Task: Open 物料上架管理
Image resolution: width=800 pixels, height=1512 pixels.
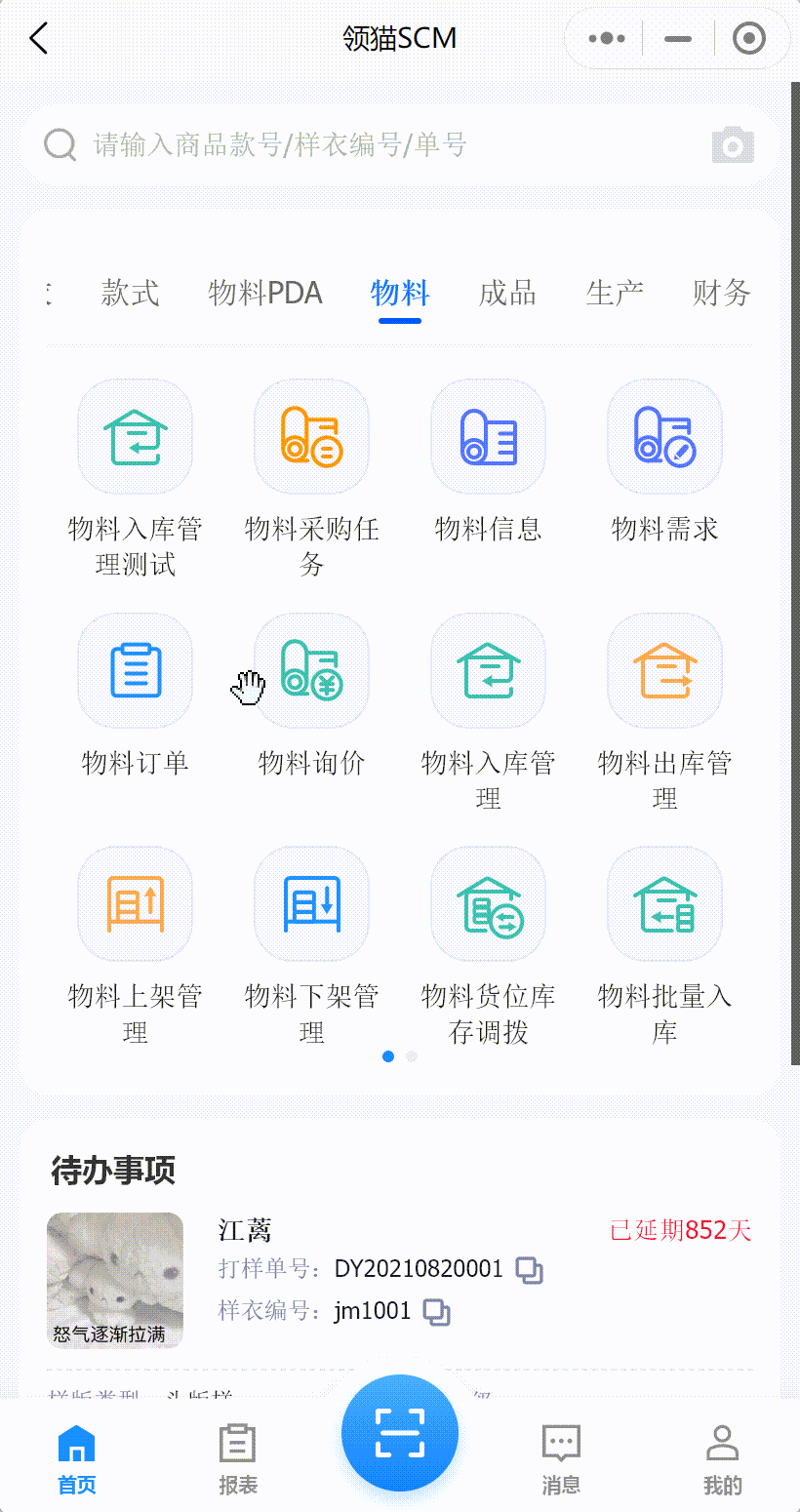Action: tap(135, 903)
